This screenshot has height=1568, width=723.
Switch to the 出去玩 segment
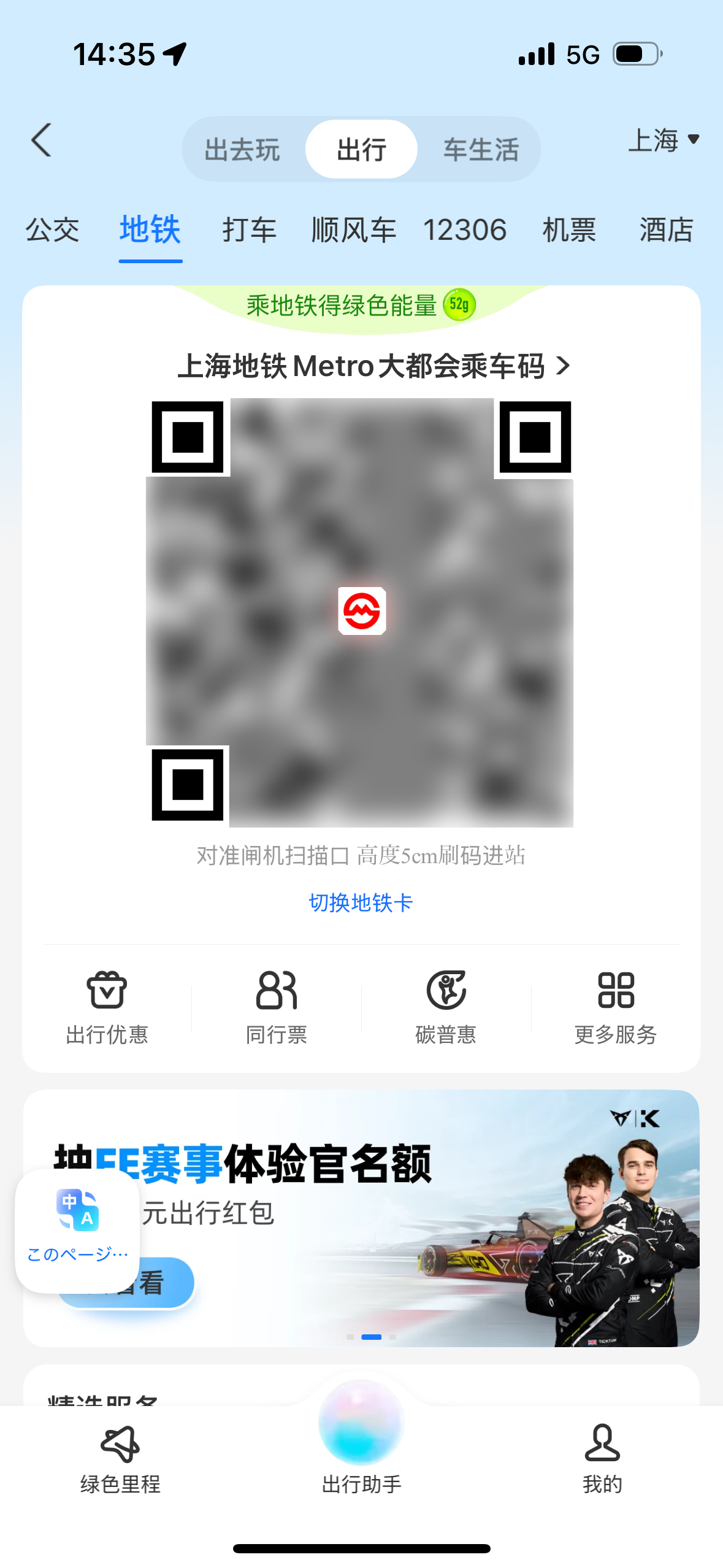click(x=242, y=150)
